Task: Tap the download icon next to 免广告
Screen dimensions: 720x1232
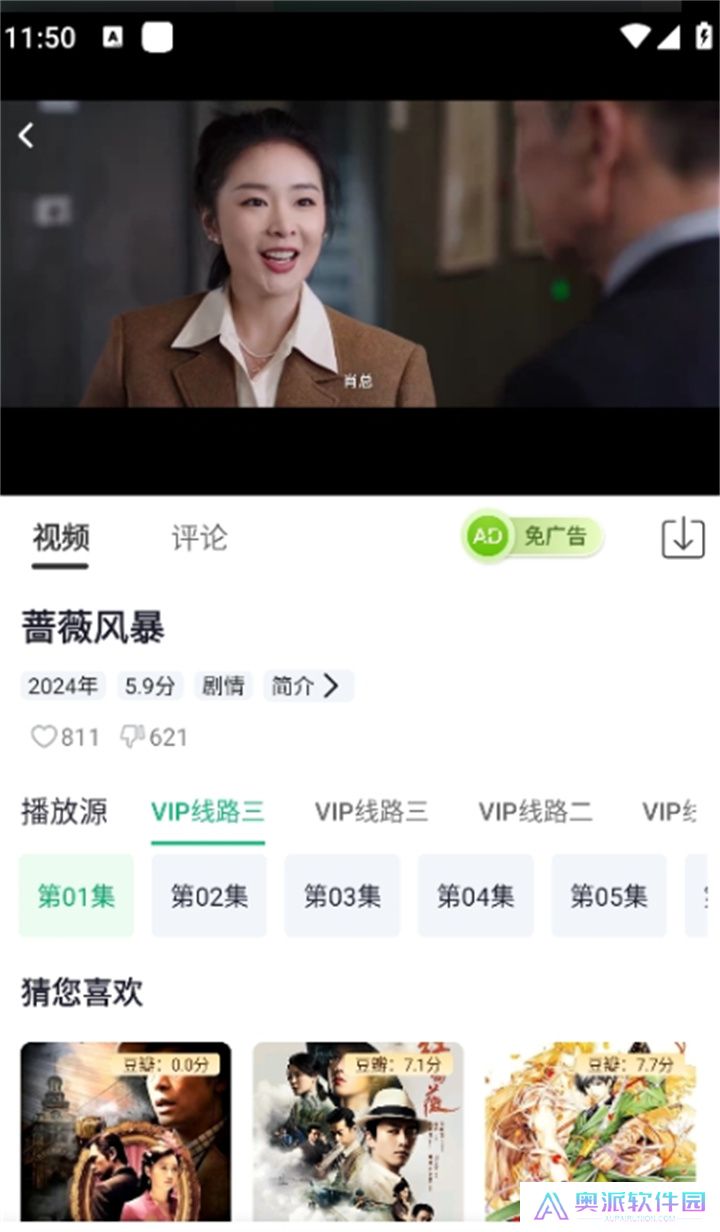Action: 683,538
